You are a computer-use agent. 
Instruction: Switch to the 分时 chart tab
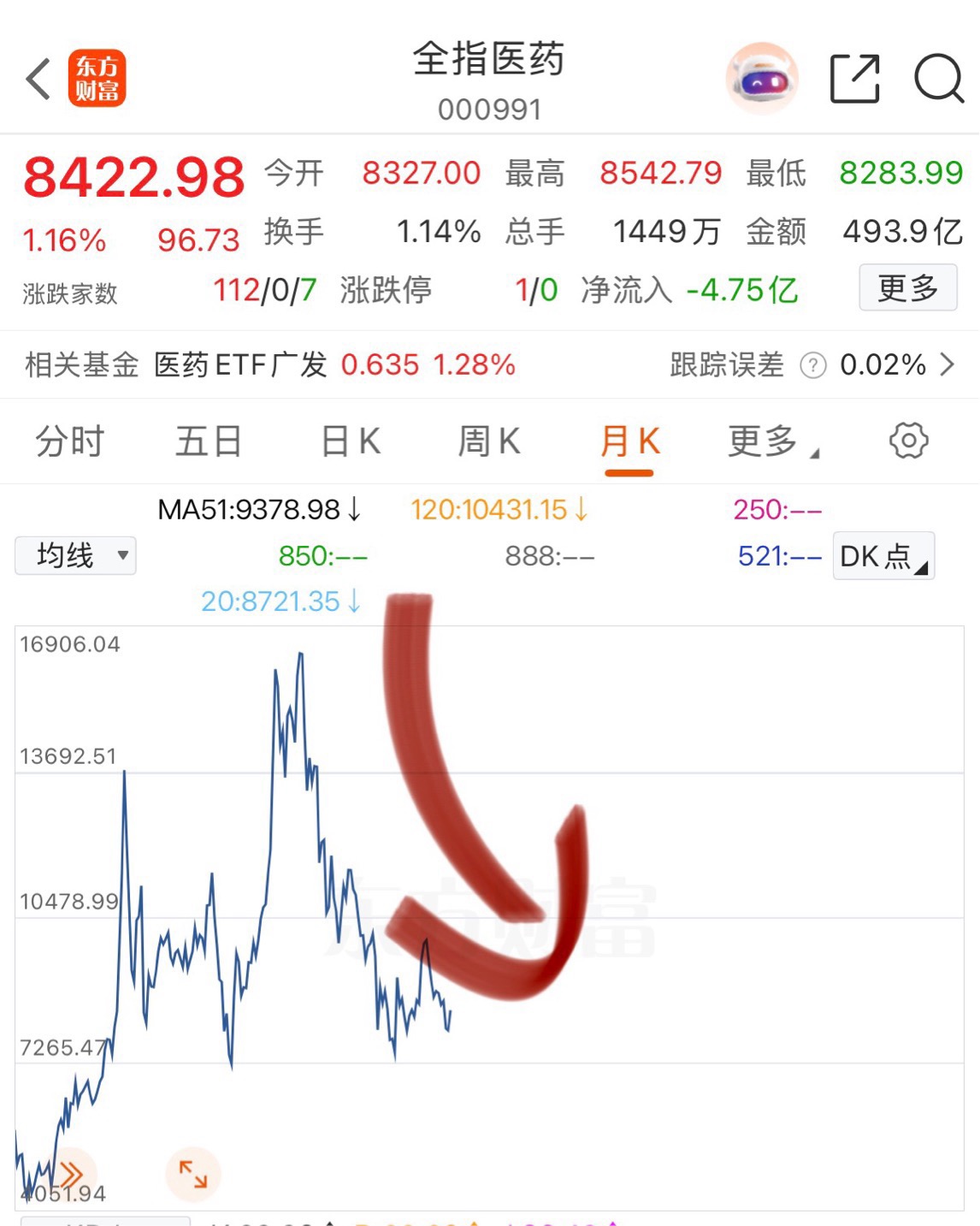click(x=69, y=442)
